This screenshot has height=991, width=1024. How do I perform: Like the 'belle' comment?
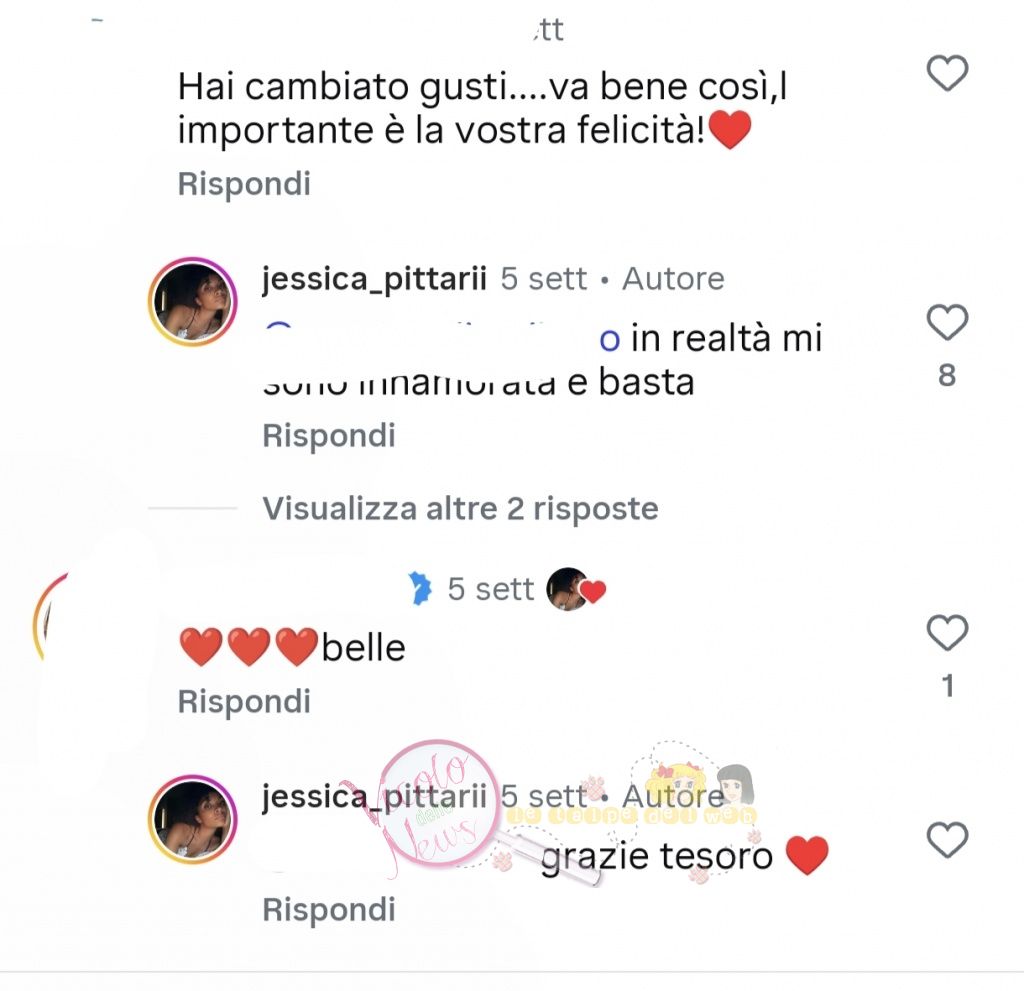[947, 633]
